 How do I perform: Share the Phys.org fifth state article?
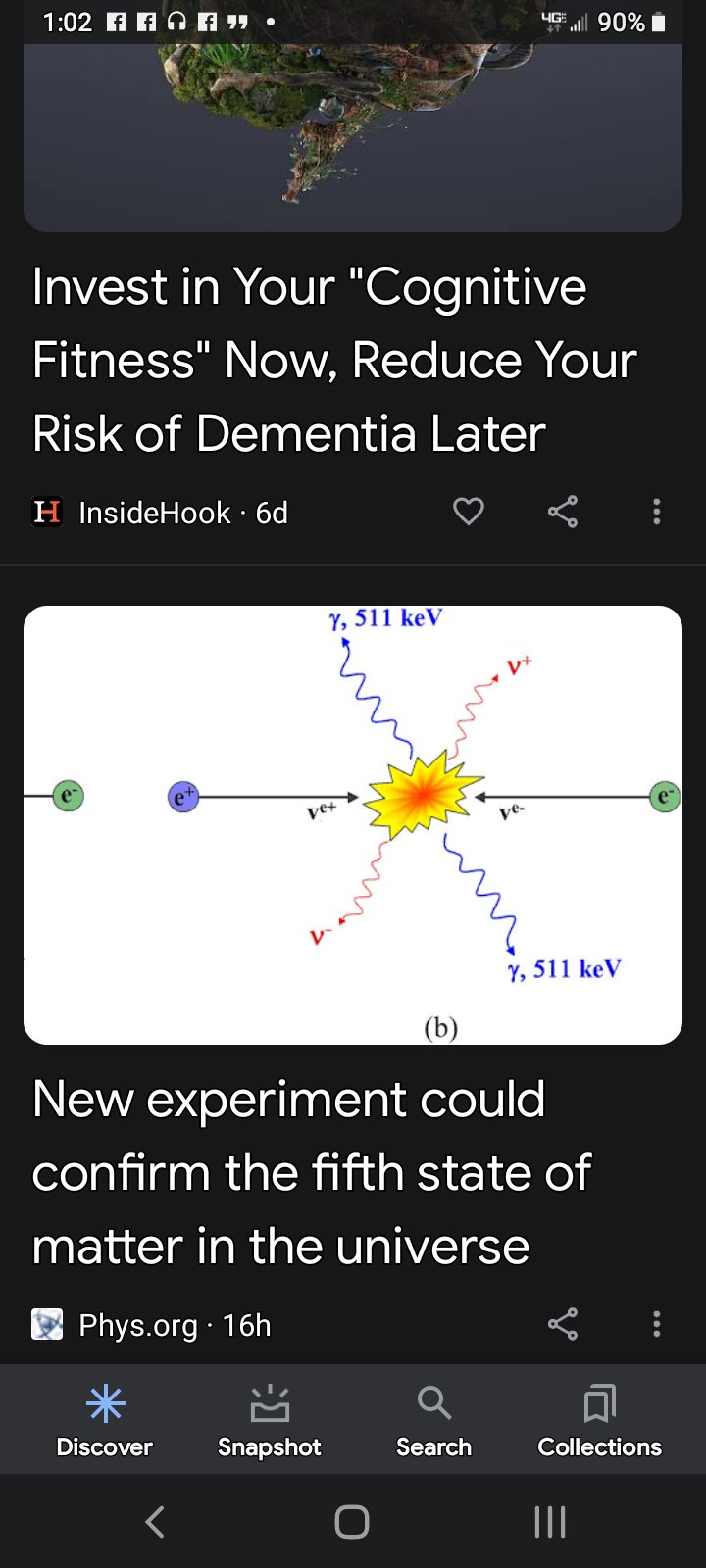click(x=563, y=1324)
